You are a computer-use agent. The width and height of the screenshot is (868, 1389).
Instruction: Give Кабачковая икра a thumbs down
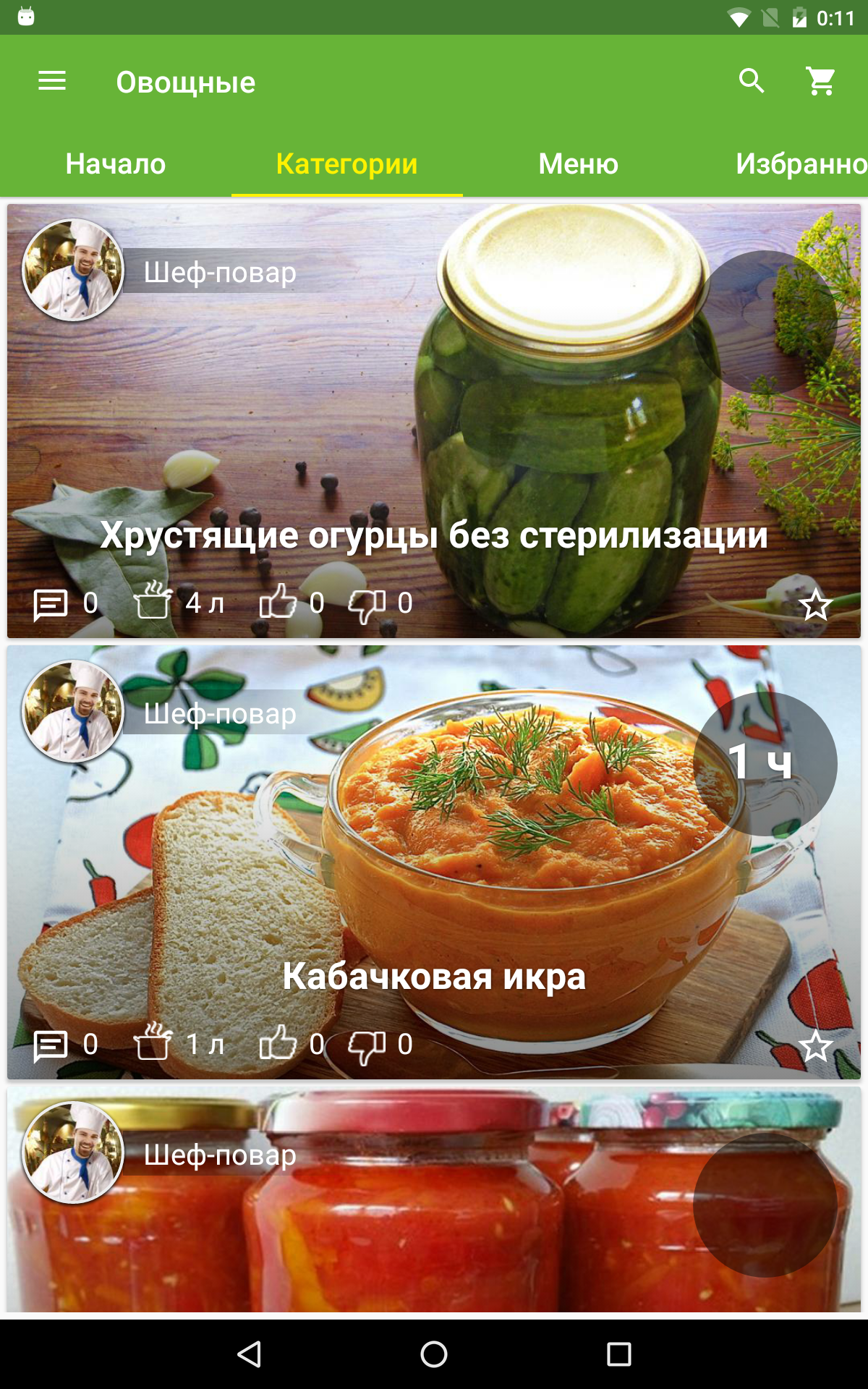[367, 1045]
